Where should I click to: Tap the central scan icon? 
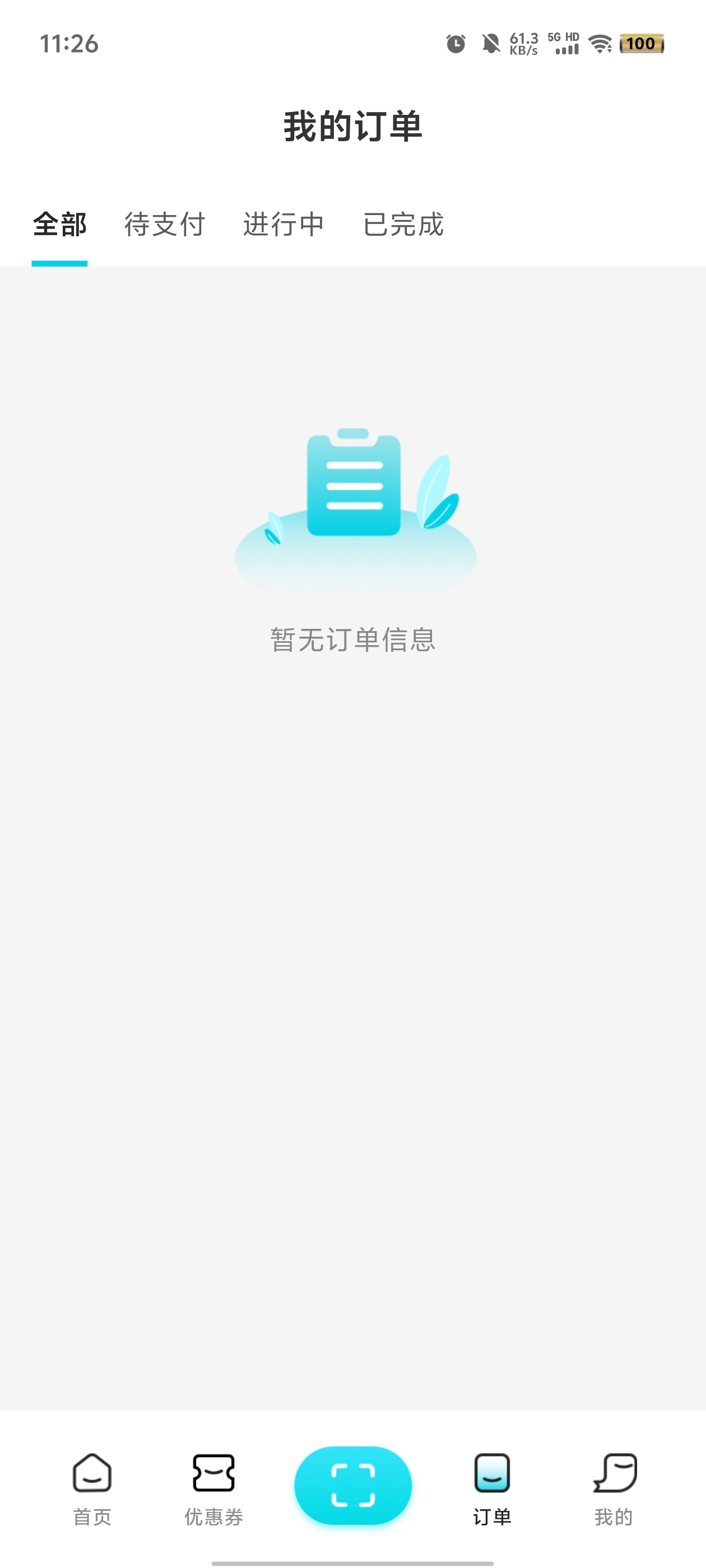tap(354, 1485)
